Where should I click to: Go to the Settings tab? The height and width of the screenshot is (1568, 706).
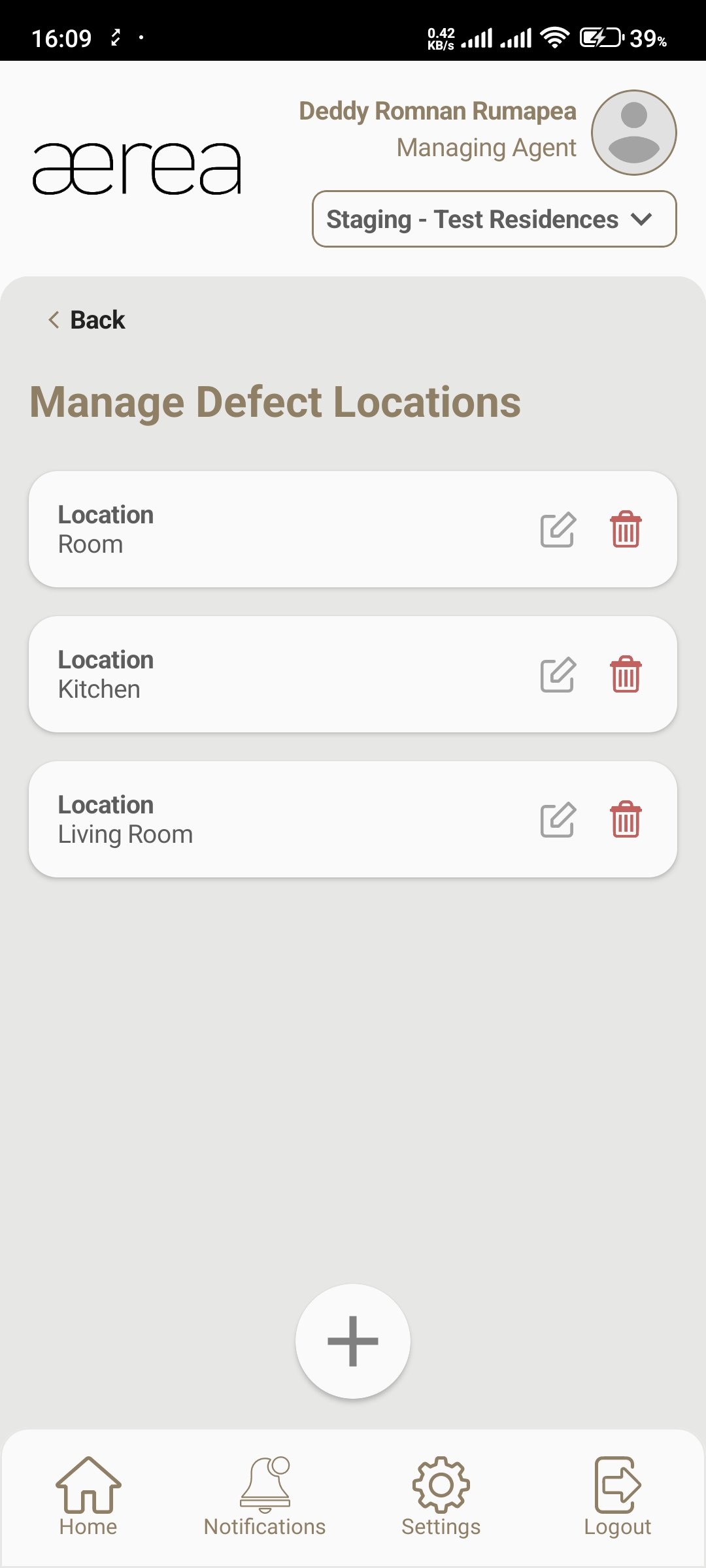tap(441, 1496)
